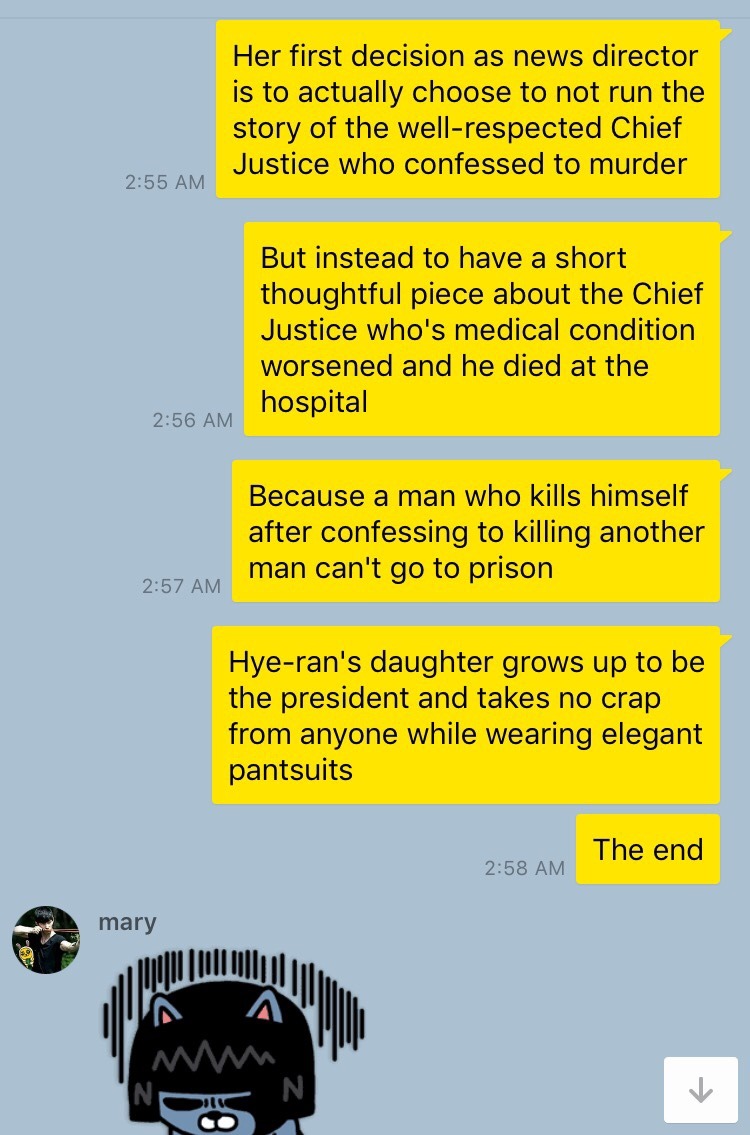Jump to latest messages with down arrow
Image resolution: width=750 pixels, height=1135 pixels.
pos(700,1089)
